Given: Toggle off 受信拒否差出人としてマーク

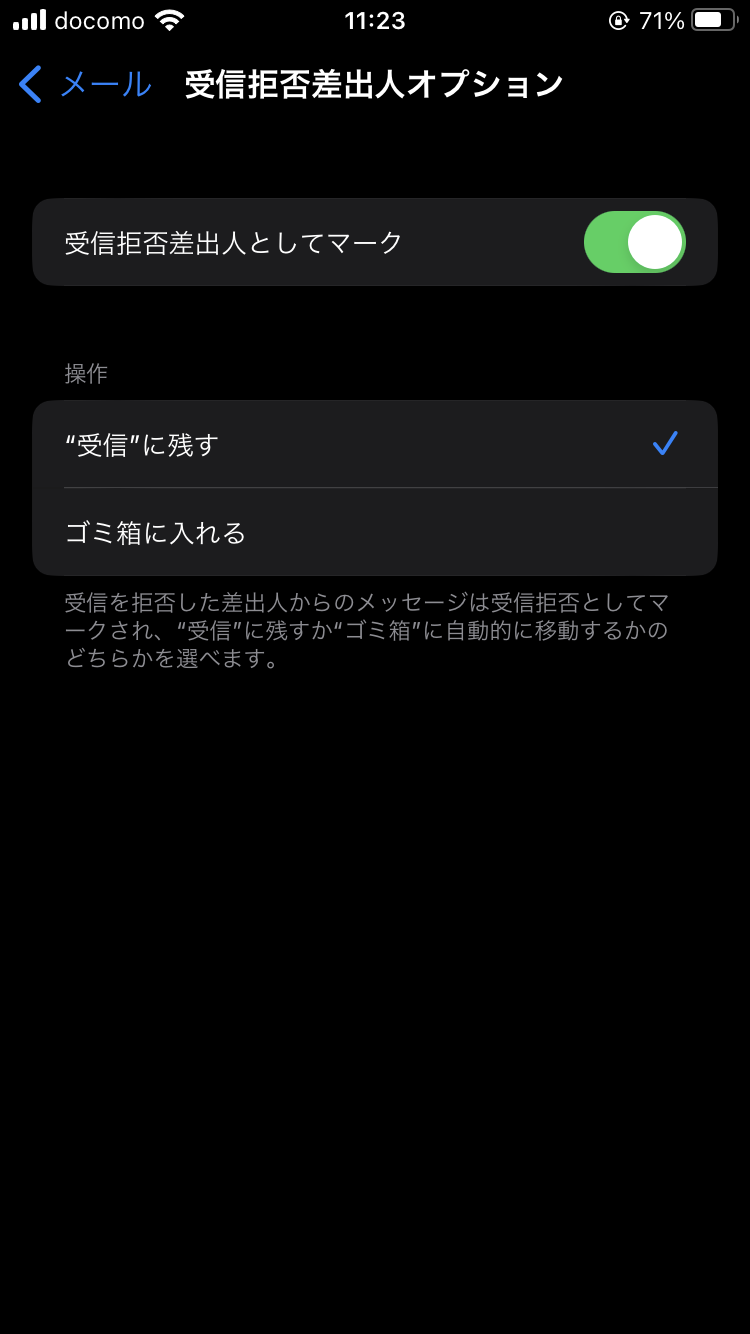Looking at the screenshot, I should 634,242.
